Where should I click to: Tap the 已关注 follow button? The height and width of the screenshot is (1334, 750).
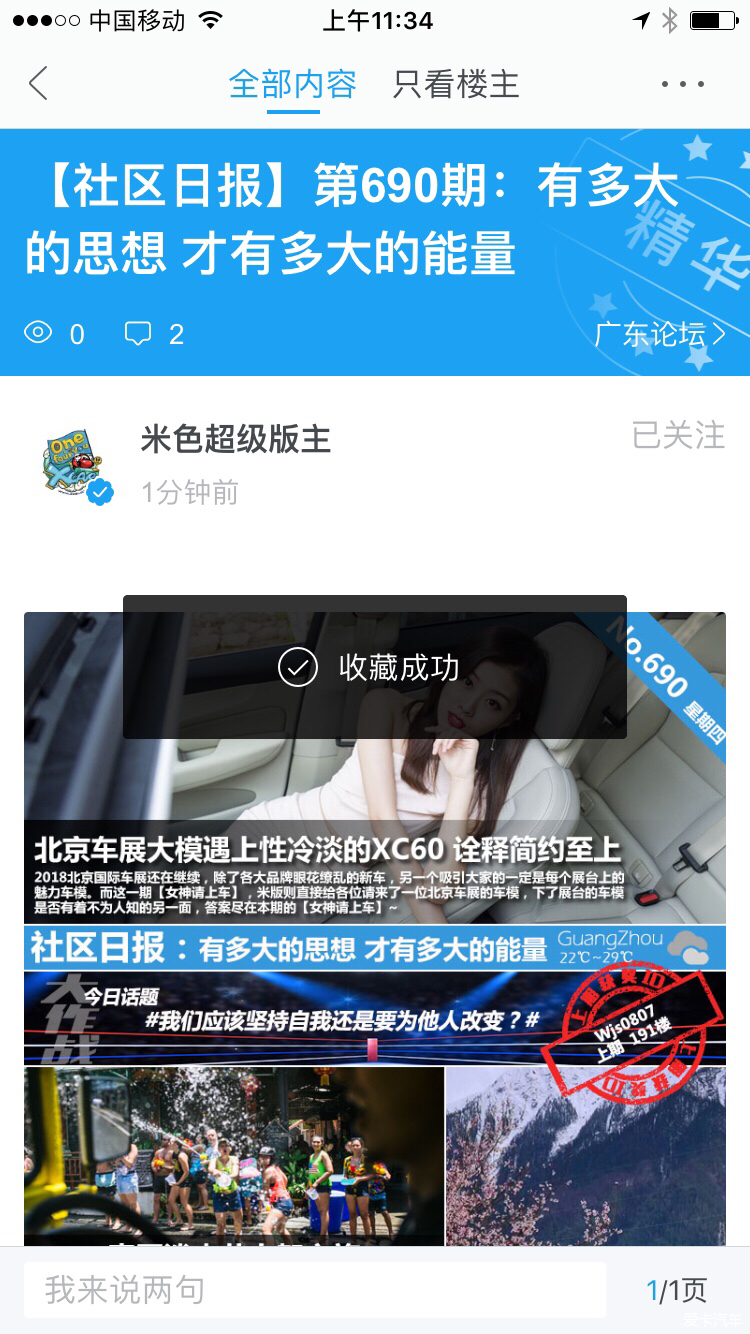[678, 436]
